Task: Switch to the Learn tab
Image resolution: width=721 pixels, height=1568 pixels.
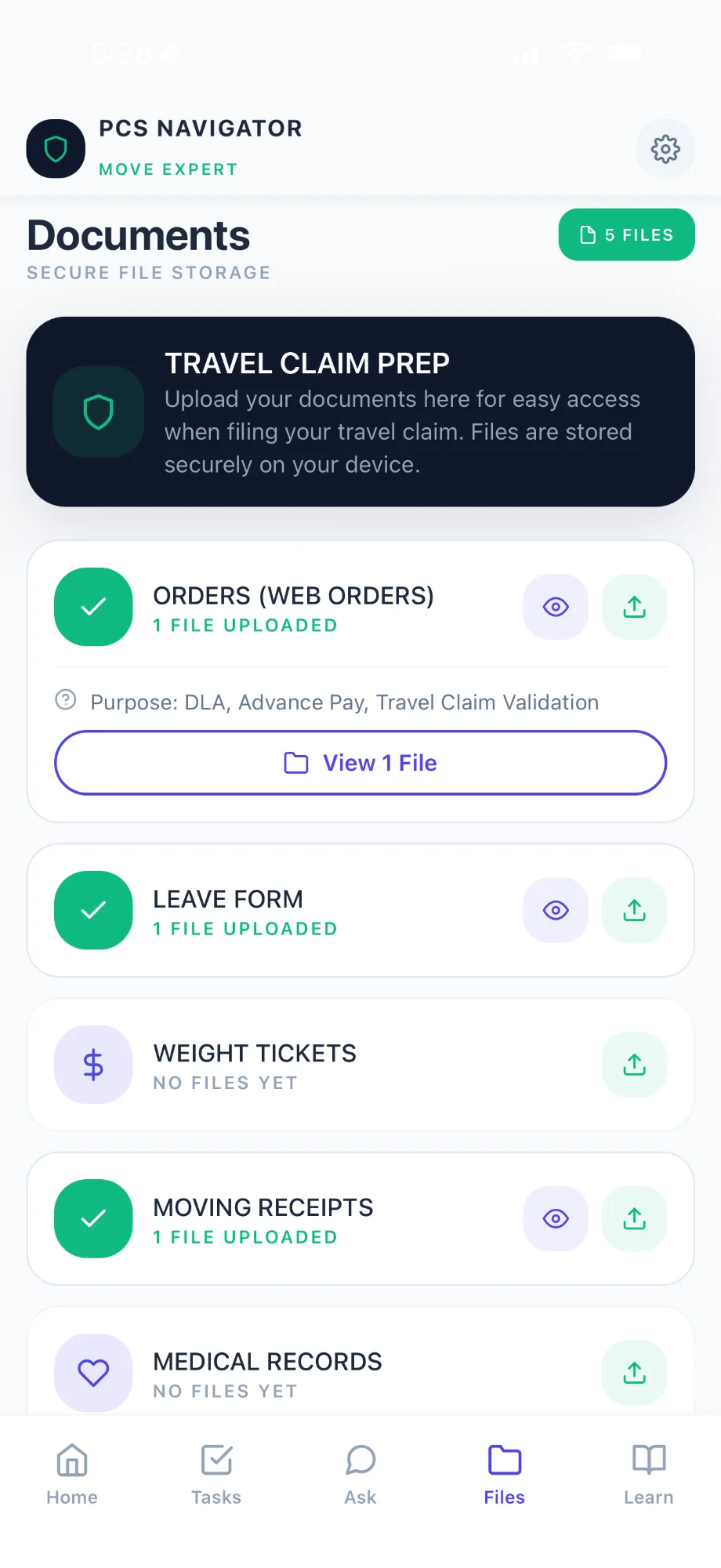Action: [x=649, y=1474]
